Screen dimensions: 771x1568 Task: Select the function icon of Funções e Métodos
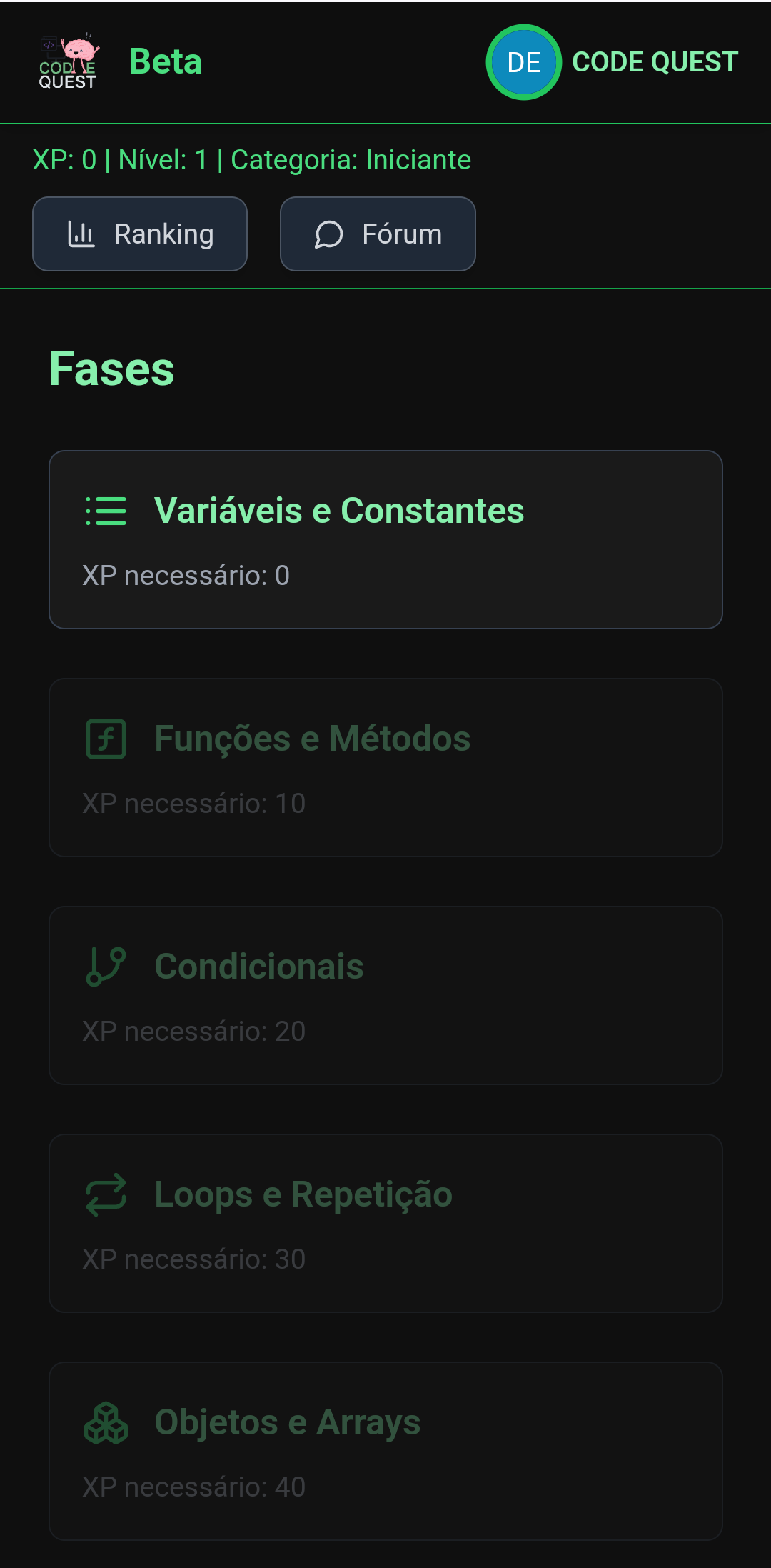pyautogui.click(x=104, y=739)
